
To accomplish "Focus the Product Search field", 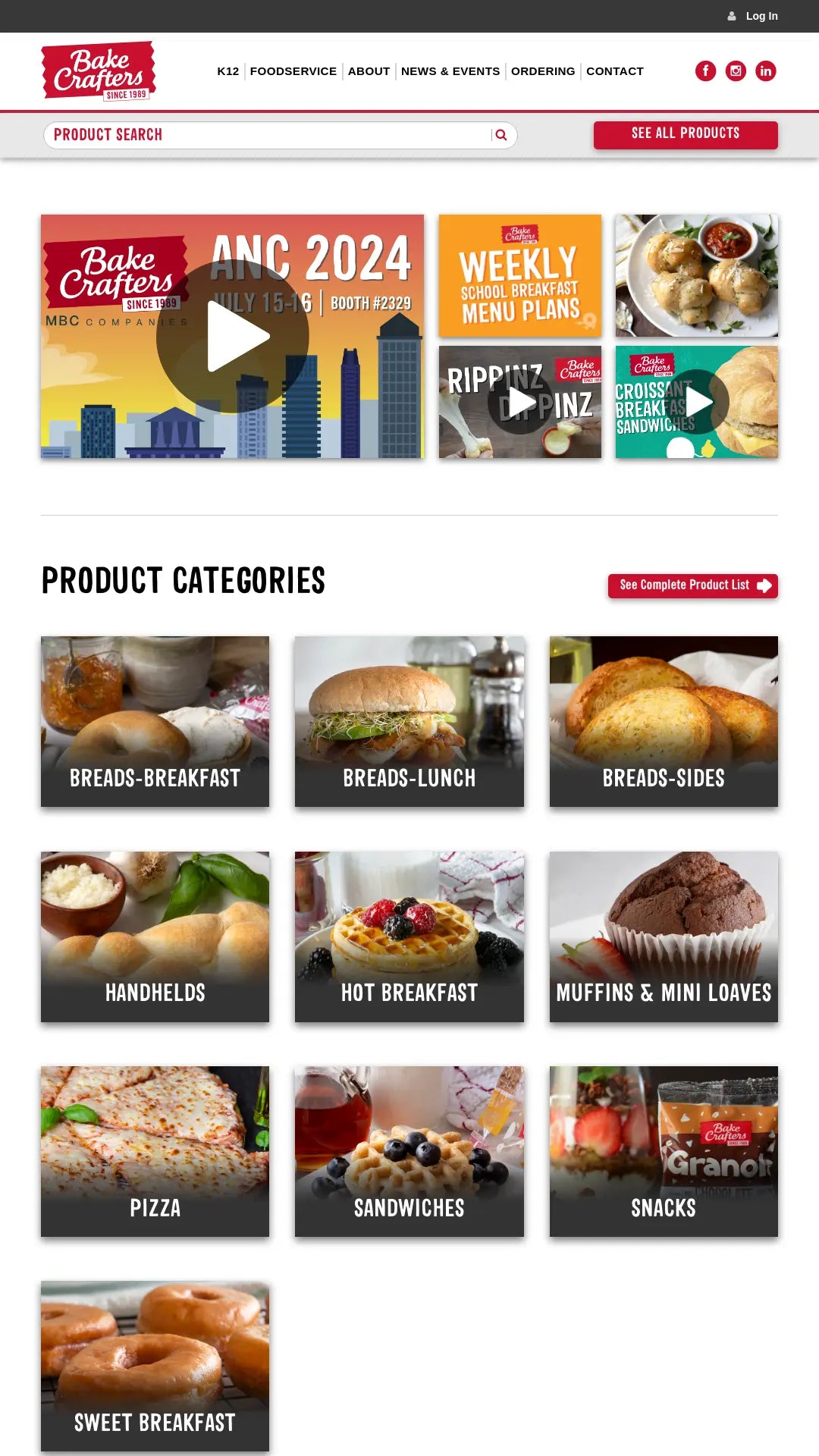I will (x=265, y=135).
